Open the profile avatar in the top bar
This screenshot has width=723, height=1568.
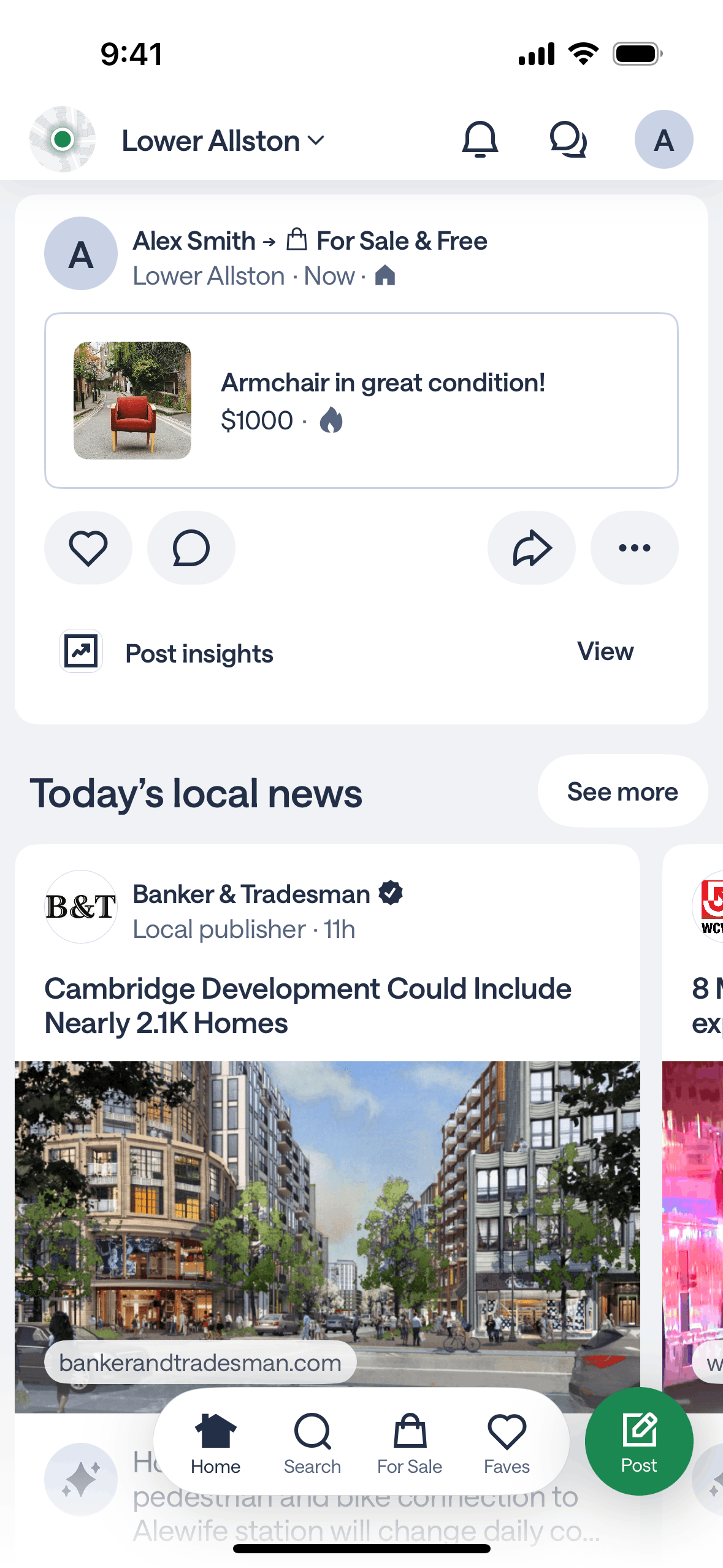[664, 140]
